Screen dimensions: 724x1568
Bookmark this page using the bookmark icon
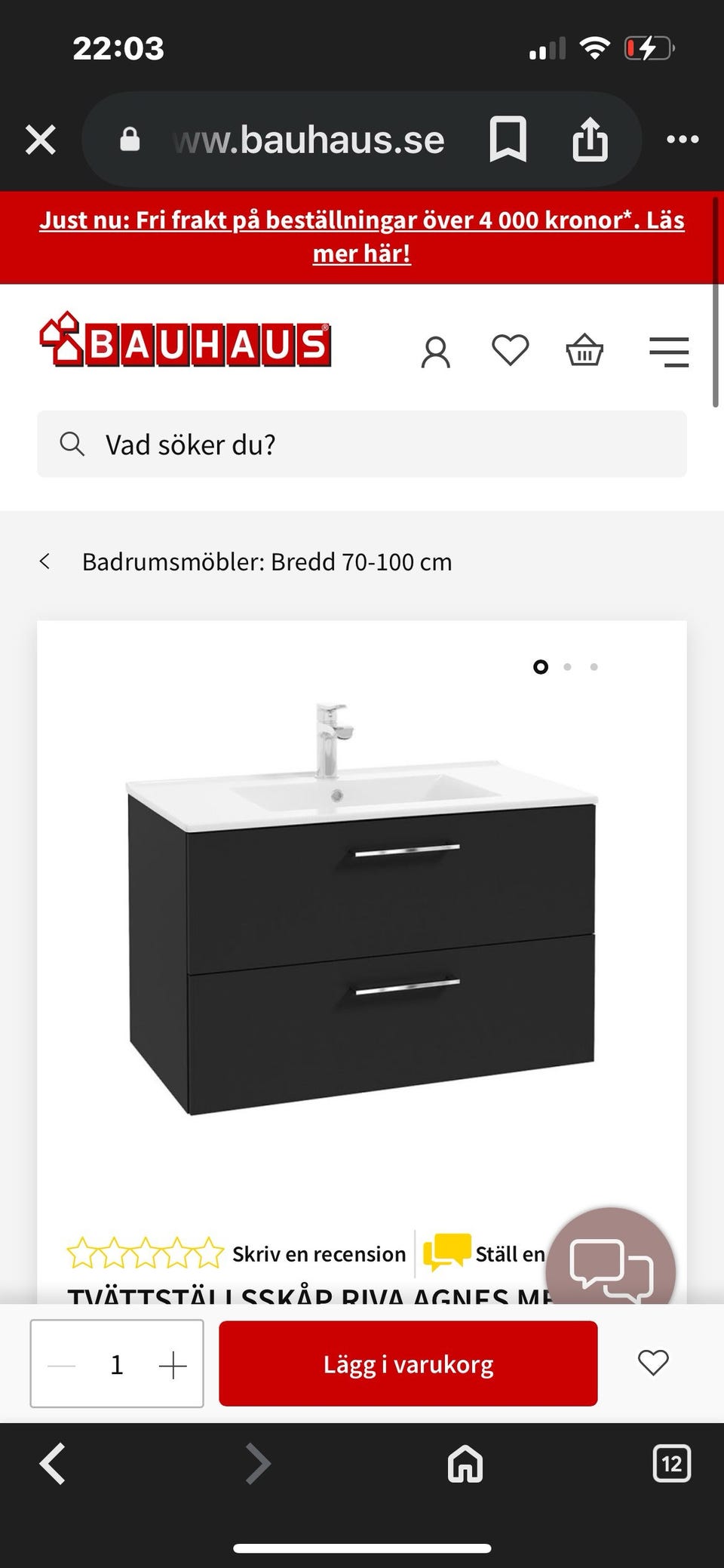pyautogui.click(x=507, y=139)
